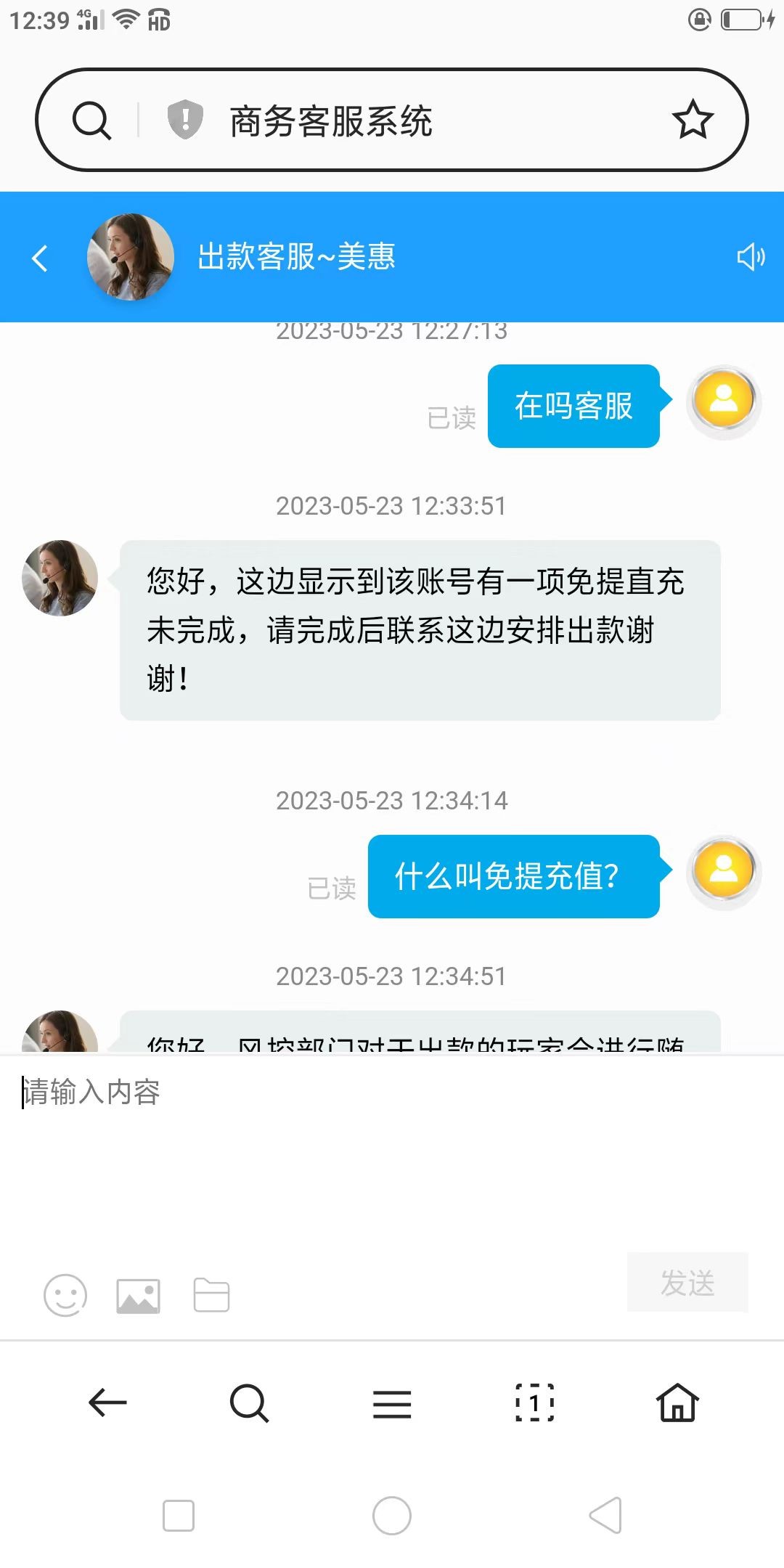Toggle the HD indicator in the status bar
Image resolution: width=784 pixels, height=1568 pixels.
pos(159,20)
